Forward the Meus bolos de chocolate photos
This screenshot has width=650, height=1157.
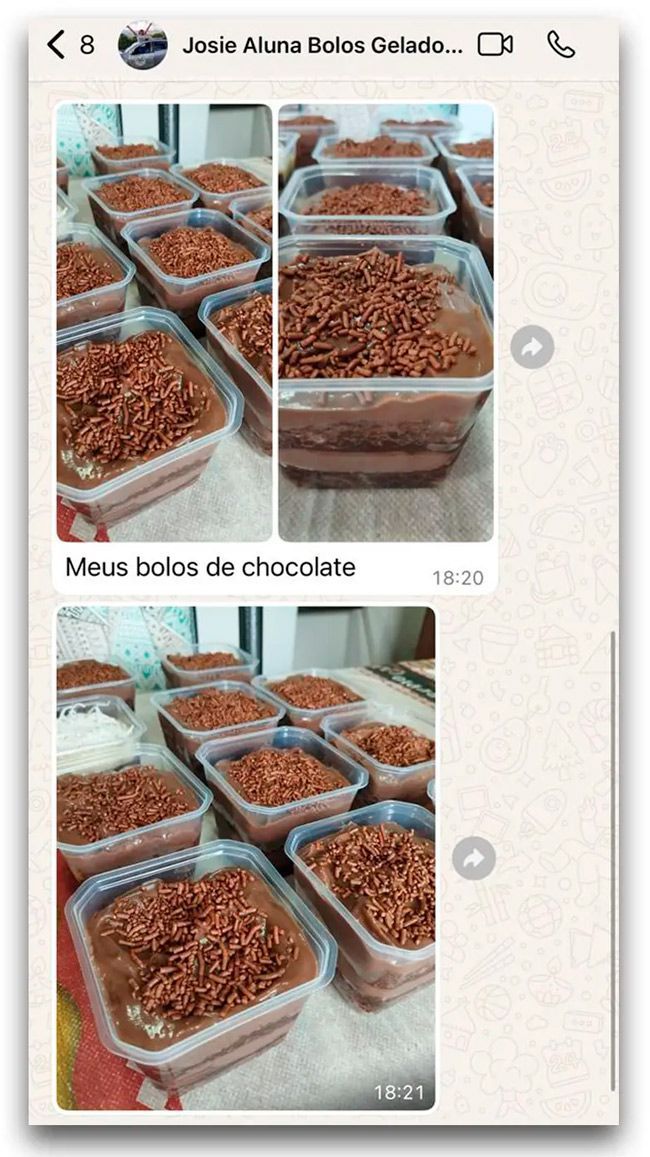click(532, 347)
